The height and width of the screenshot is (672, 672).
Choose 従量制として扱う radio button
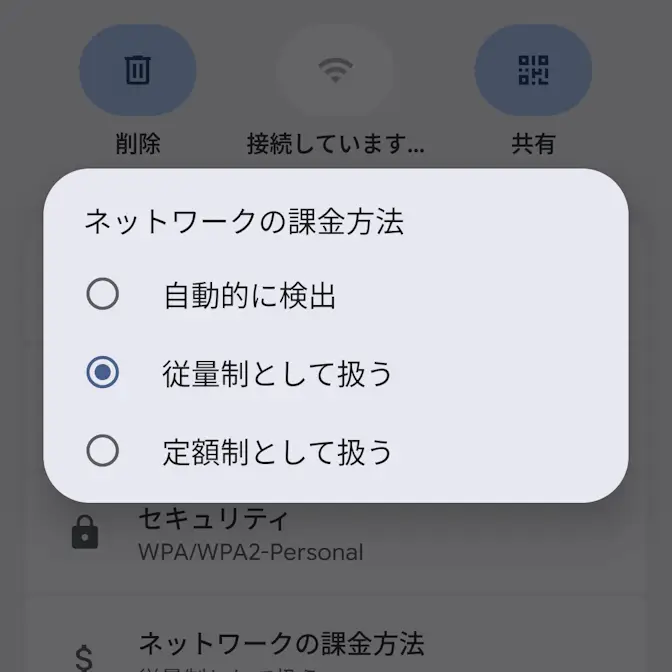(103, 373)
